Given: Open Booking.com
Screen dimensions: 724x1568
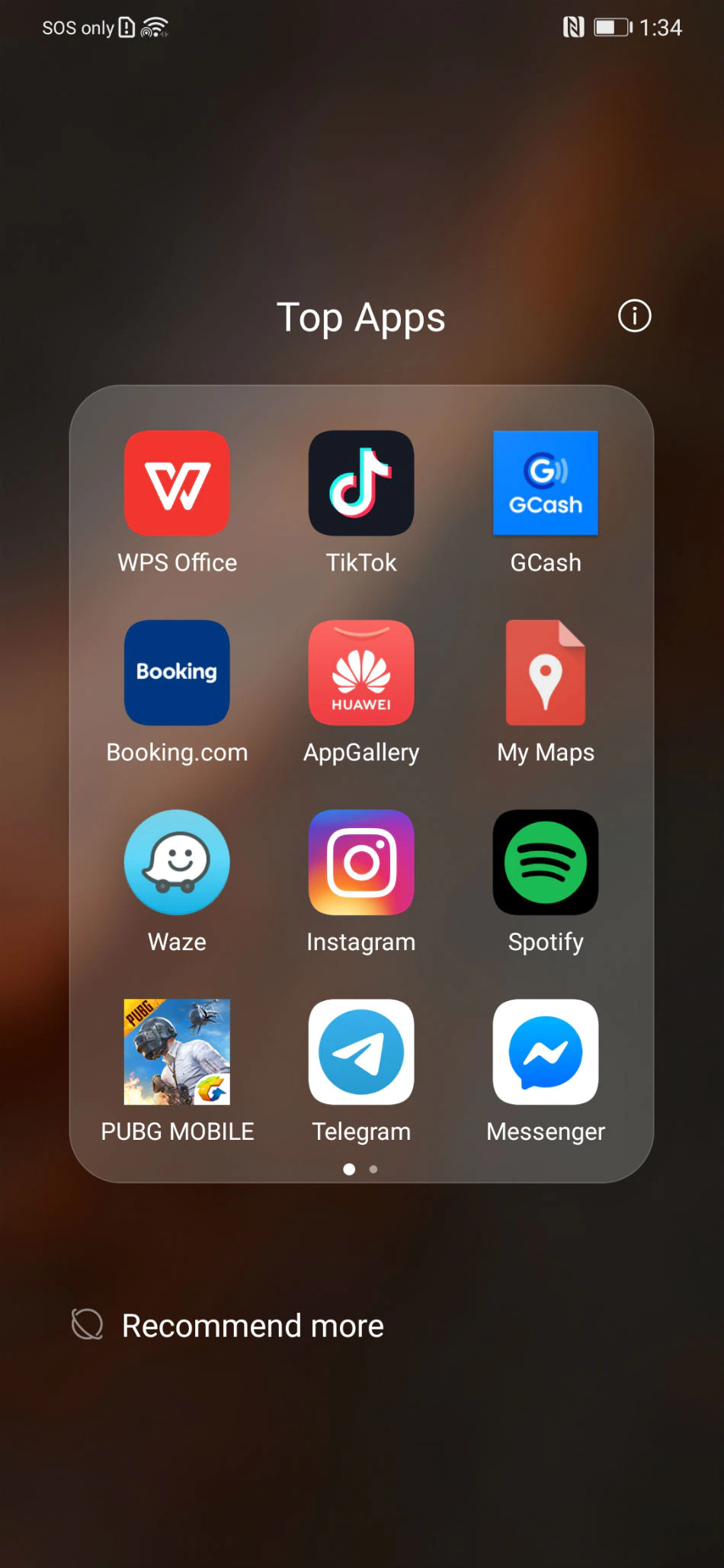Looking at the screenshot, I should click(177, 673).
